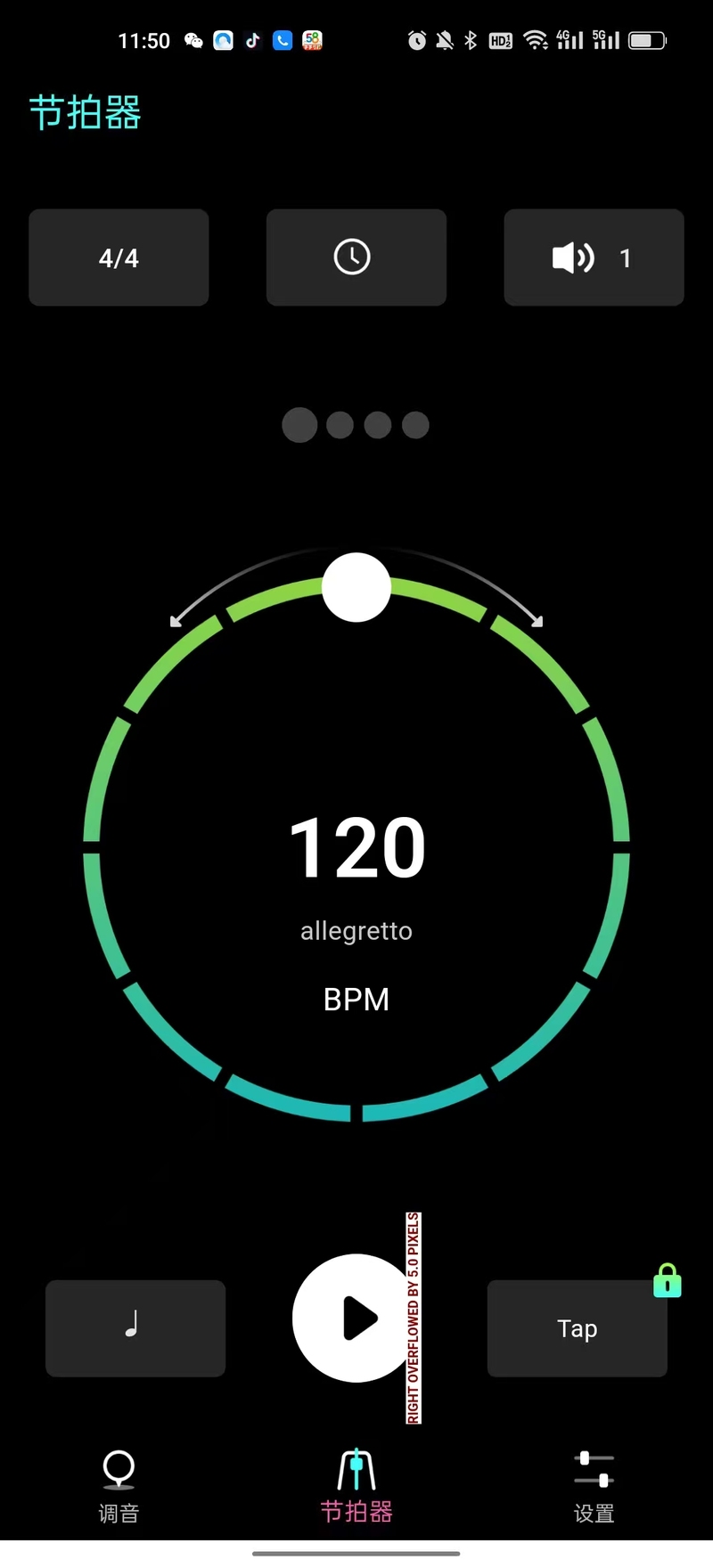The image size is (713, 1568).
Task: Tap the green lock icon
Action: tap(668, 1280)
